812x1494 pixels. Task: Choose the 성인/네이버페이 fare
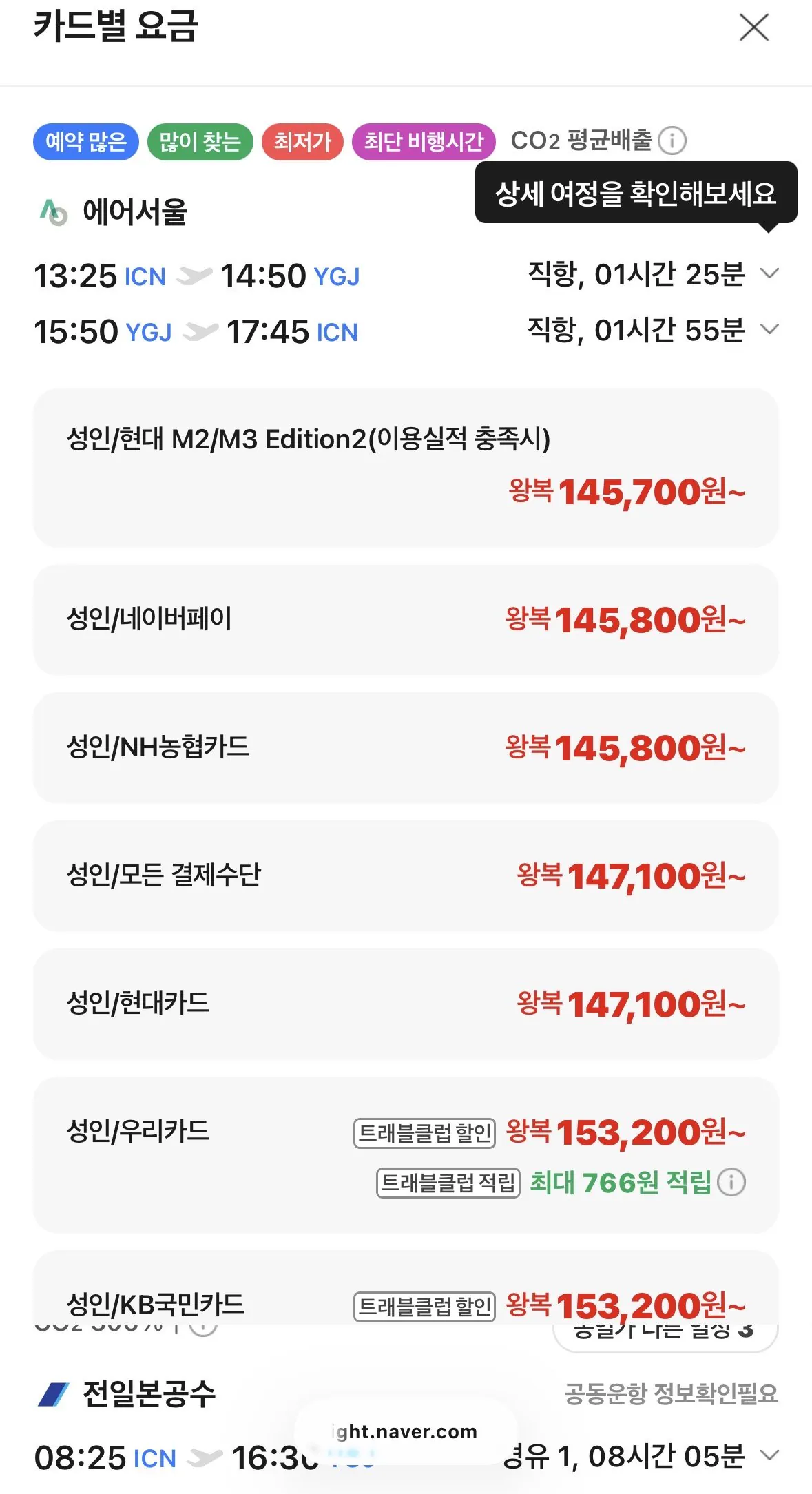[x=406, y=620]
